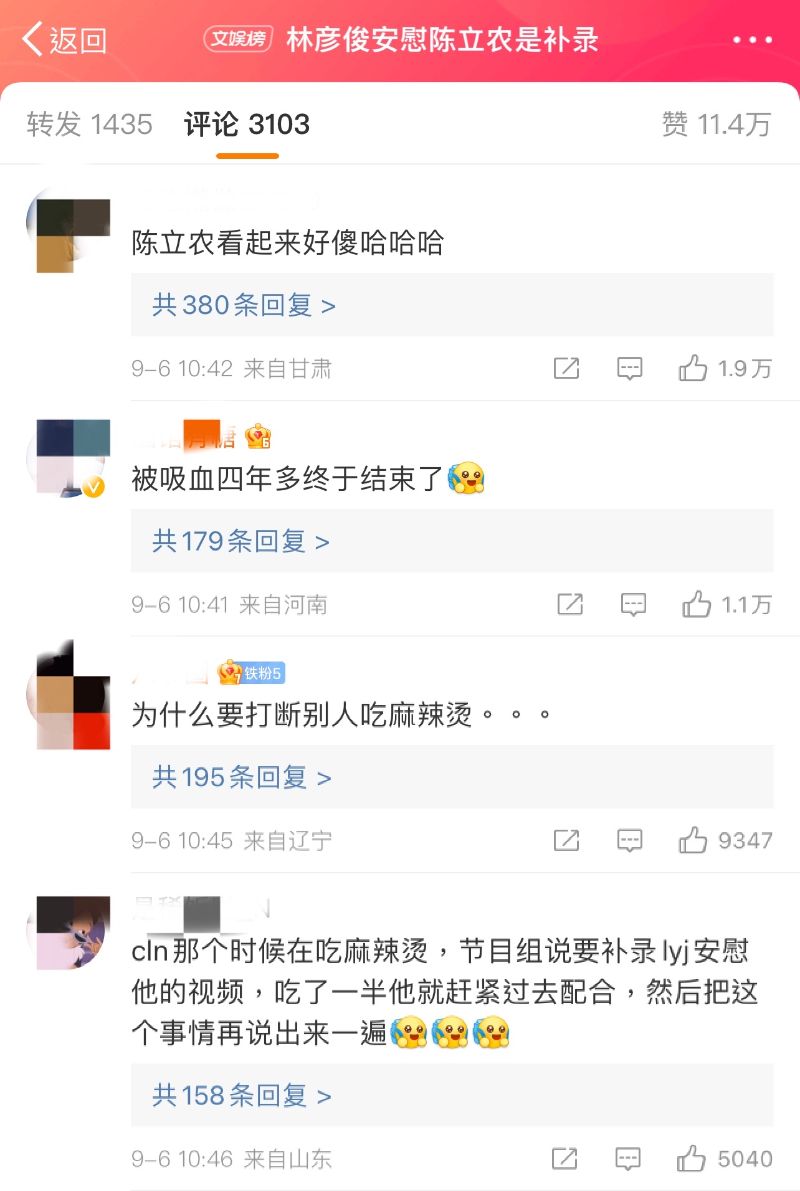Like the comment with 9347 likes
Image resolution: width=800 pixels, height=1191 pixels.
pyautogui.click(x=693, y=841)
